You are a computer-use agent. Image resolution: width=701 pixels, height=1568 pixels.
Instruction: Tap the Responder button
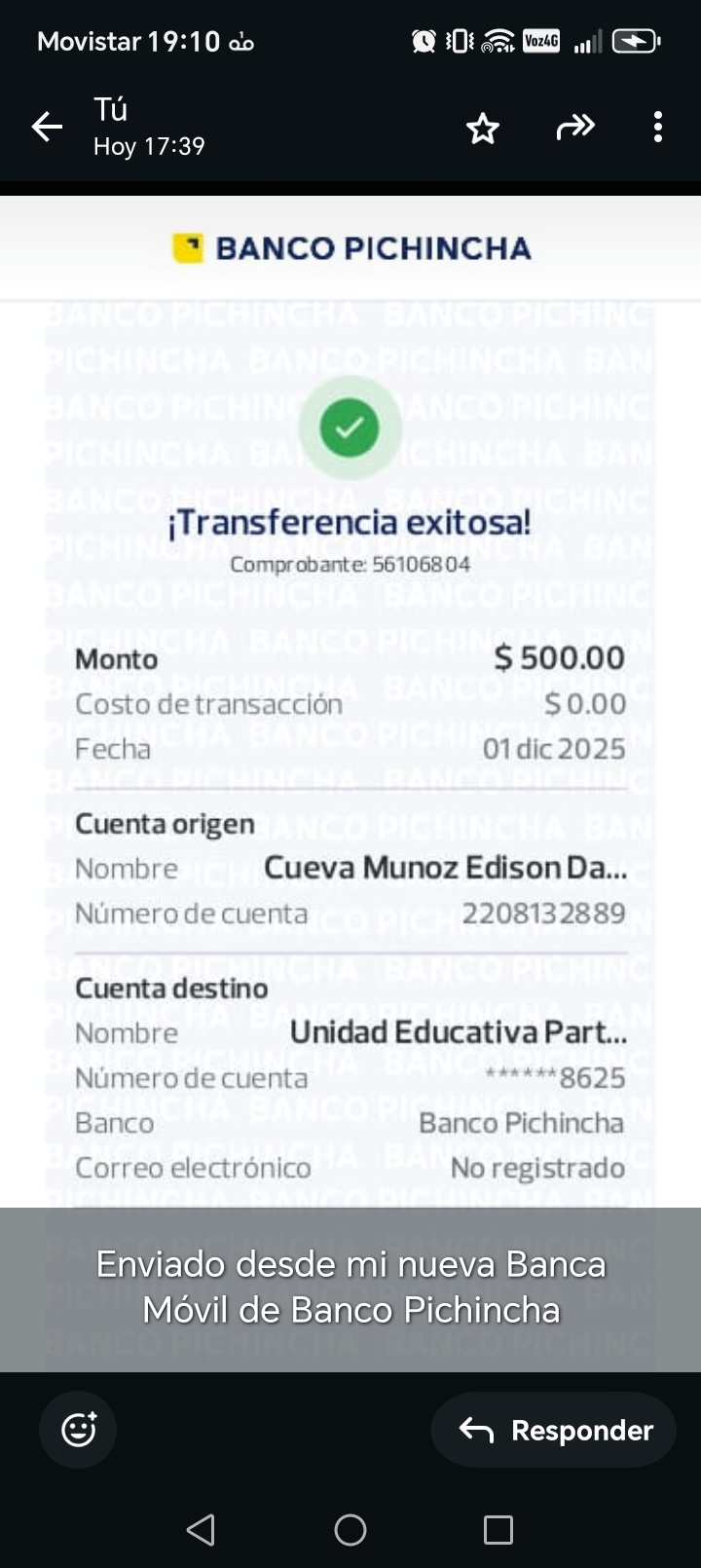pos(554,1430)
